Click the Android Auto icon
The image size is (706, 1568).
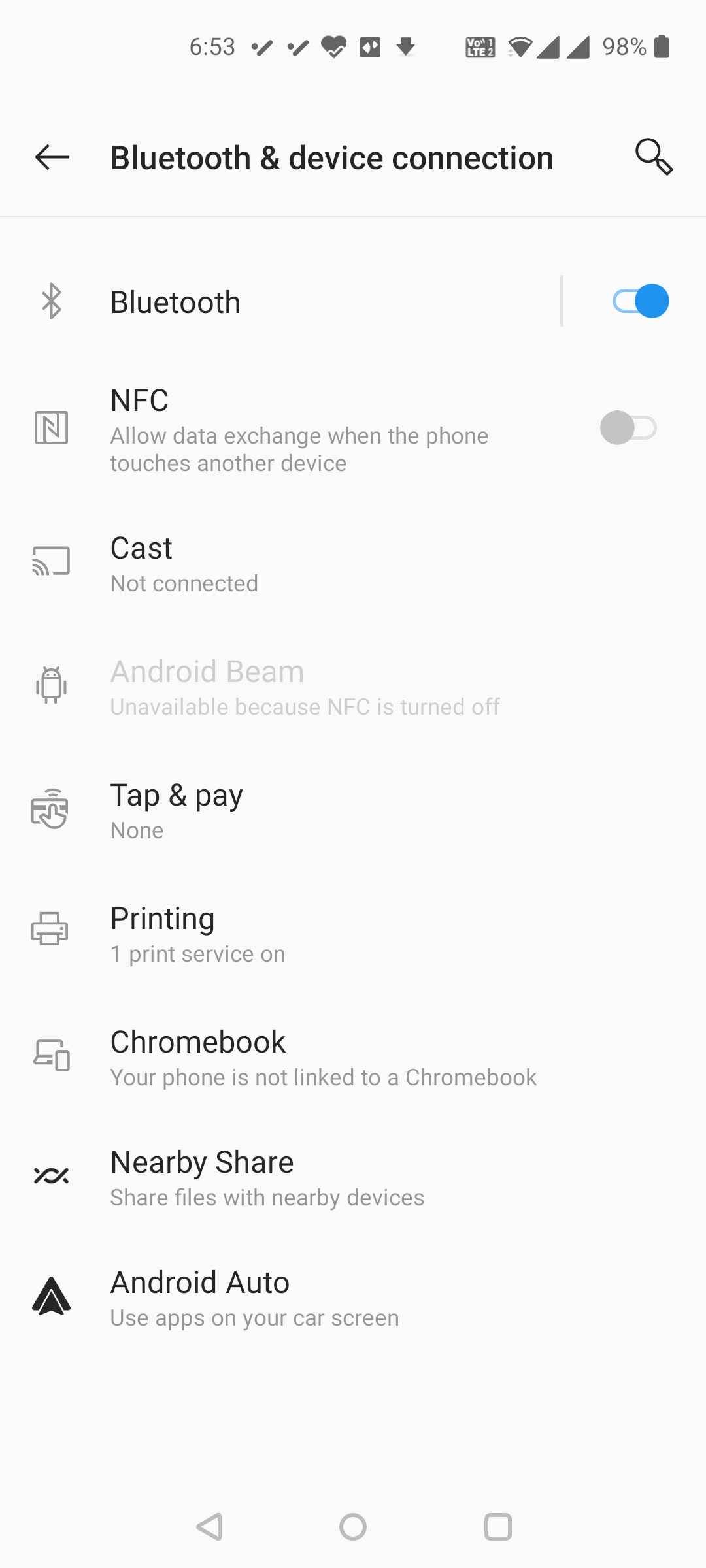pos(52,1296)
